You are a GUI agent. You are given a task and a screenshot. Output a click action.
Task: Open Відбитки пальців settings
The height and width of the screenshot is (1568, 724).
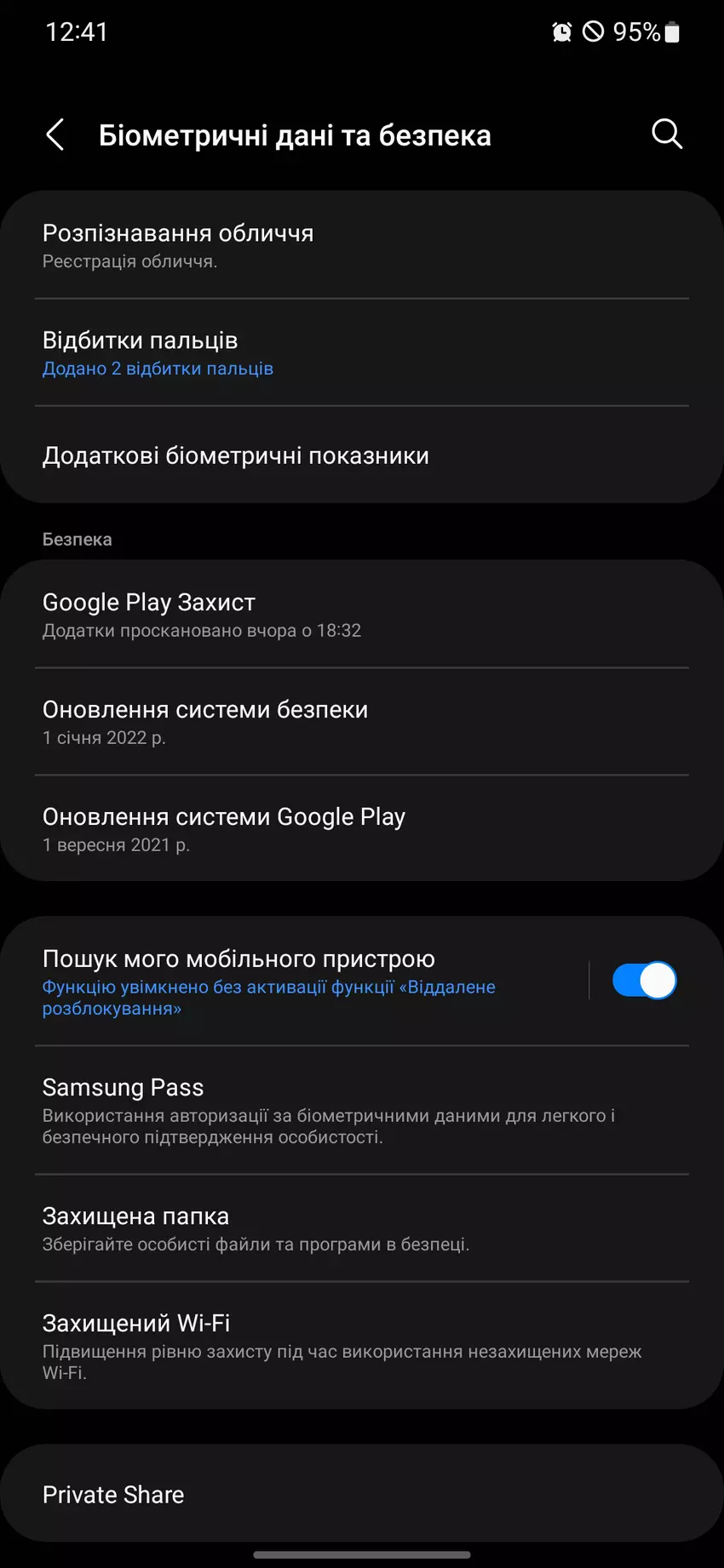361,352
